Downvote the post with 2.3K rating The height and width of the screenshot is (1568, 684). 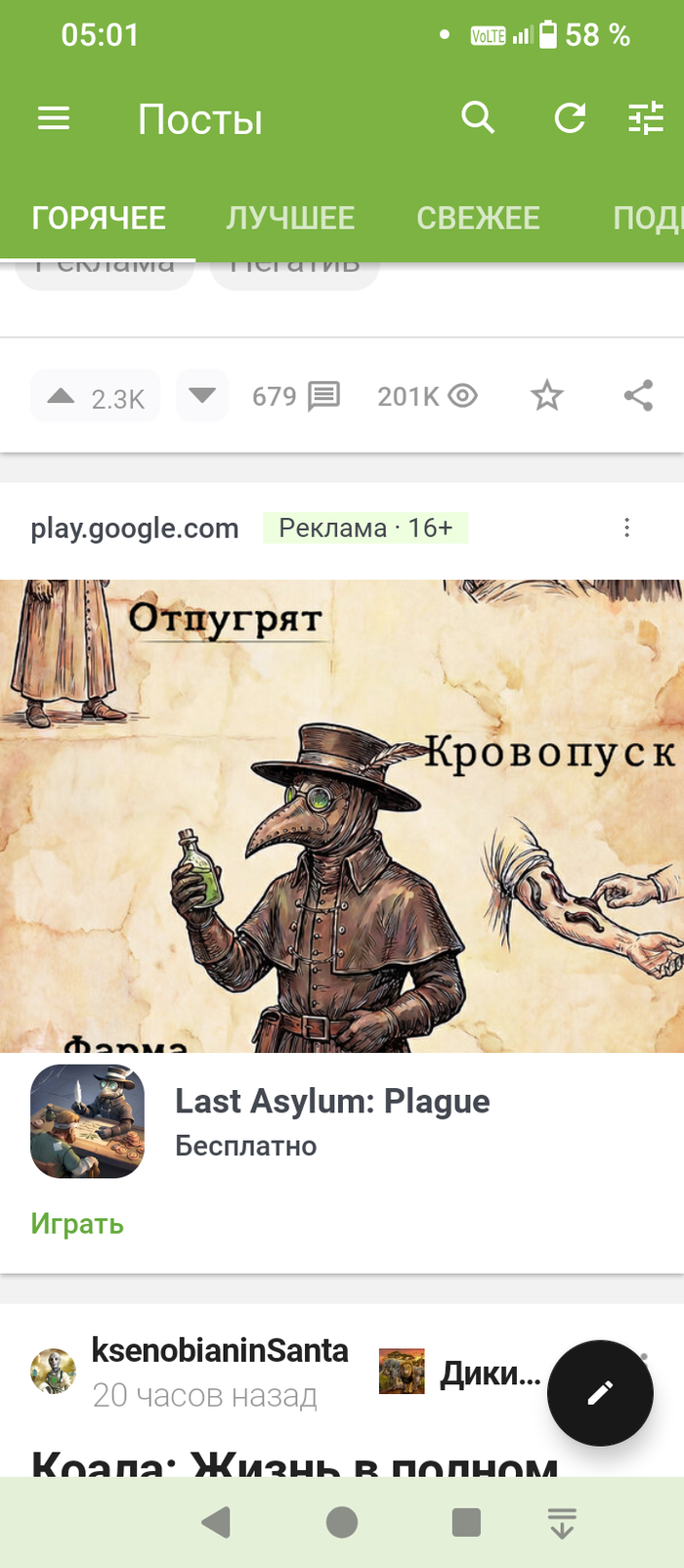202,396
